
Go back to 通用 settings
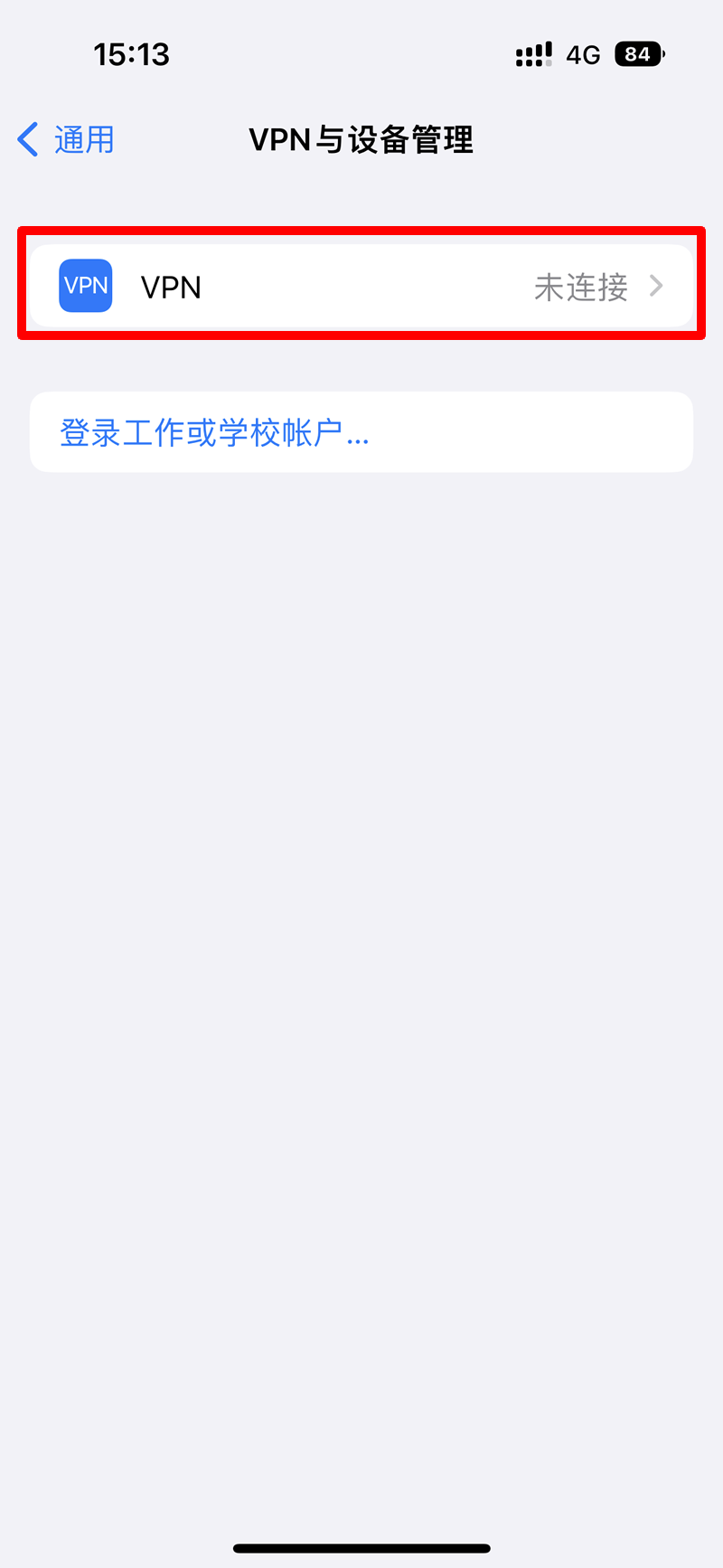click(x=66, y=140)
